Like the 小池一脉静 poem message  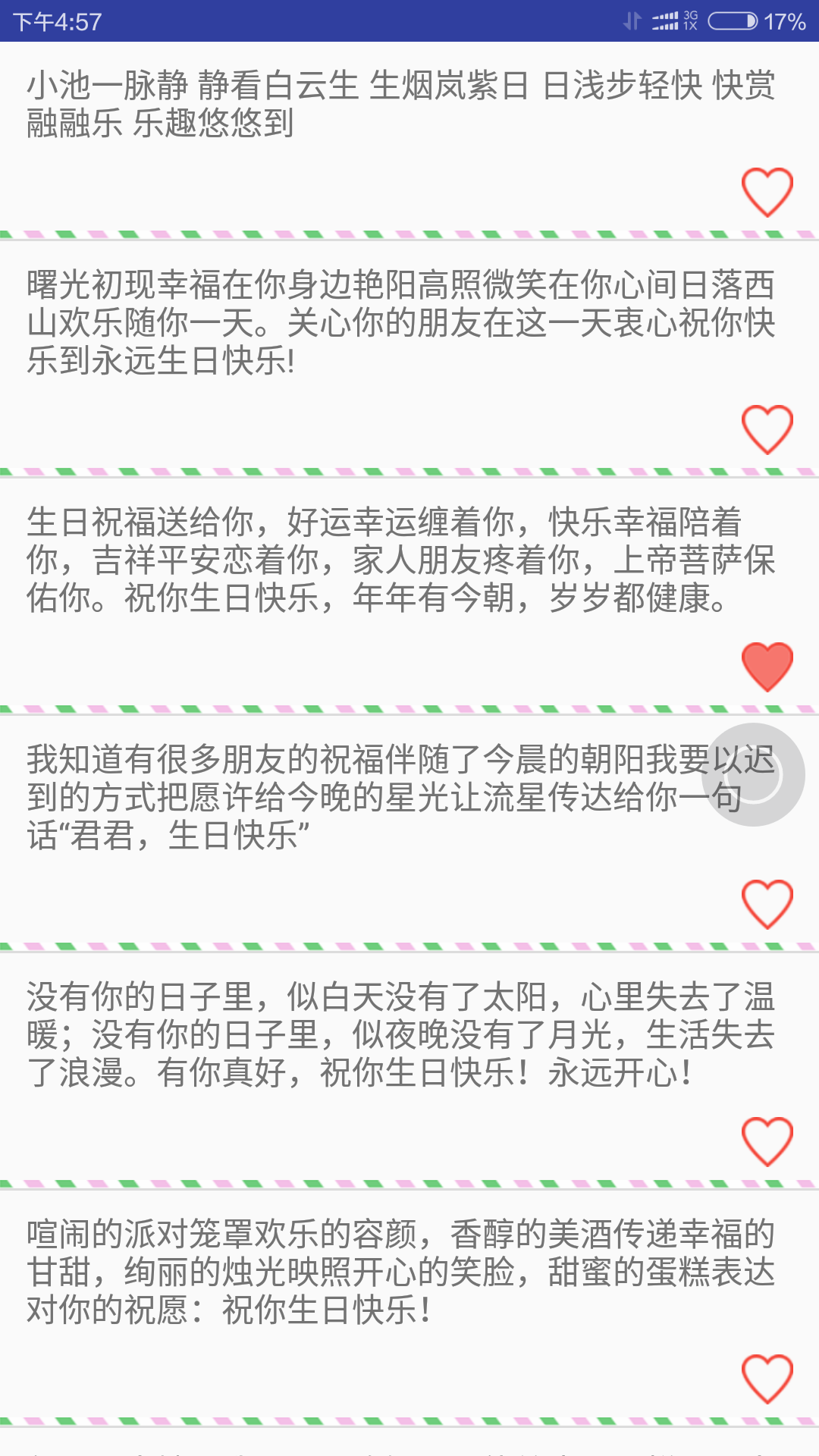tap(767, 192)
